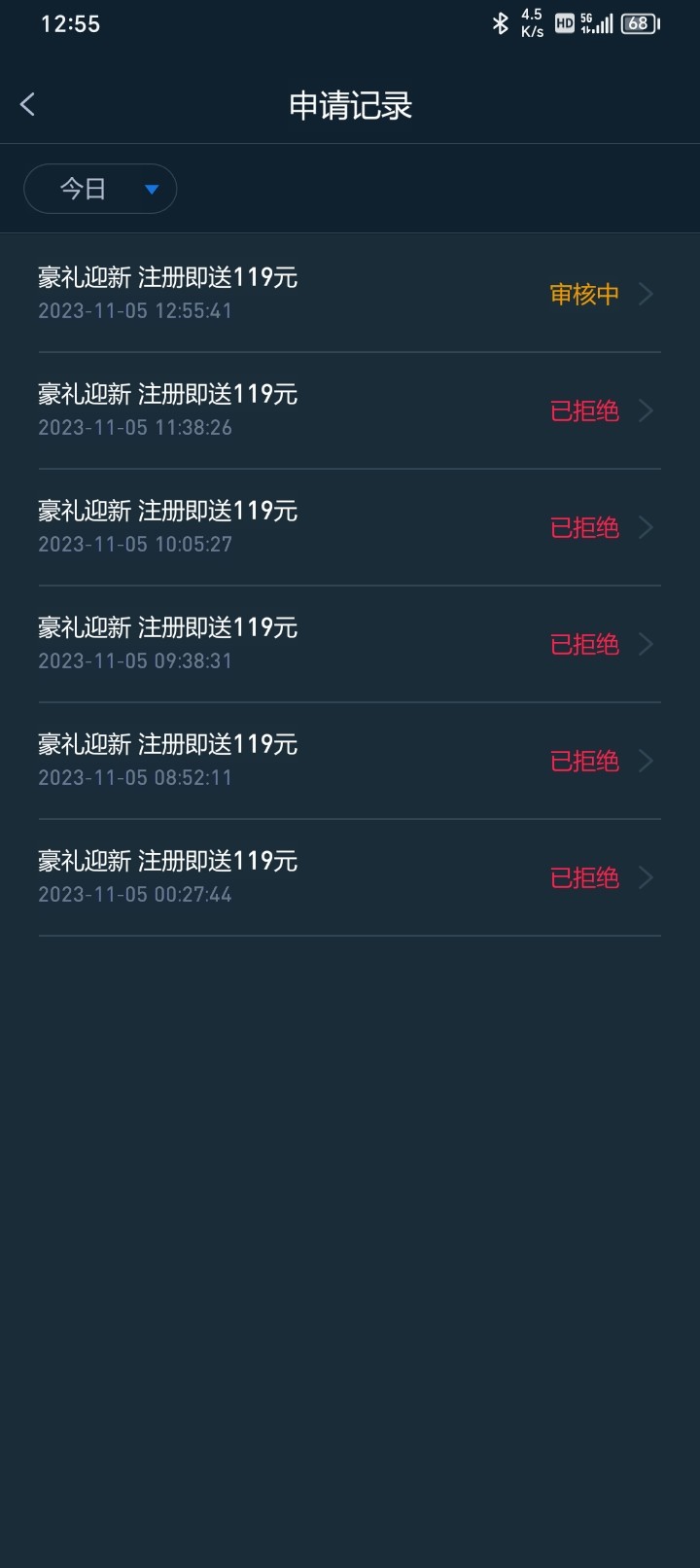Expand the 今日 date filter dropdown

coord(100,189)
